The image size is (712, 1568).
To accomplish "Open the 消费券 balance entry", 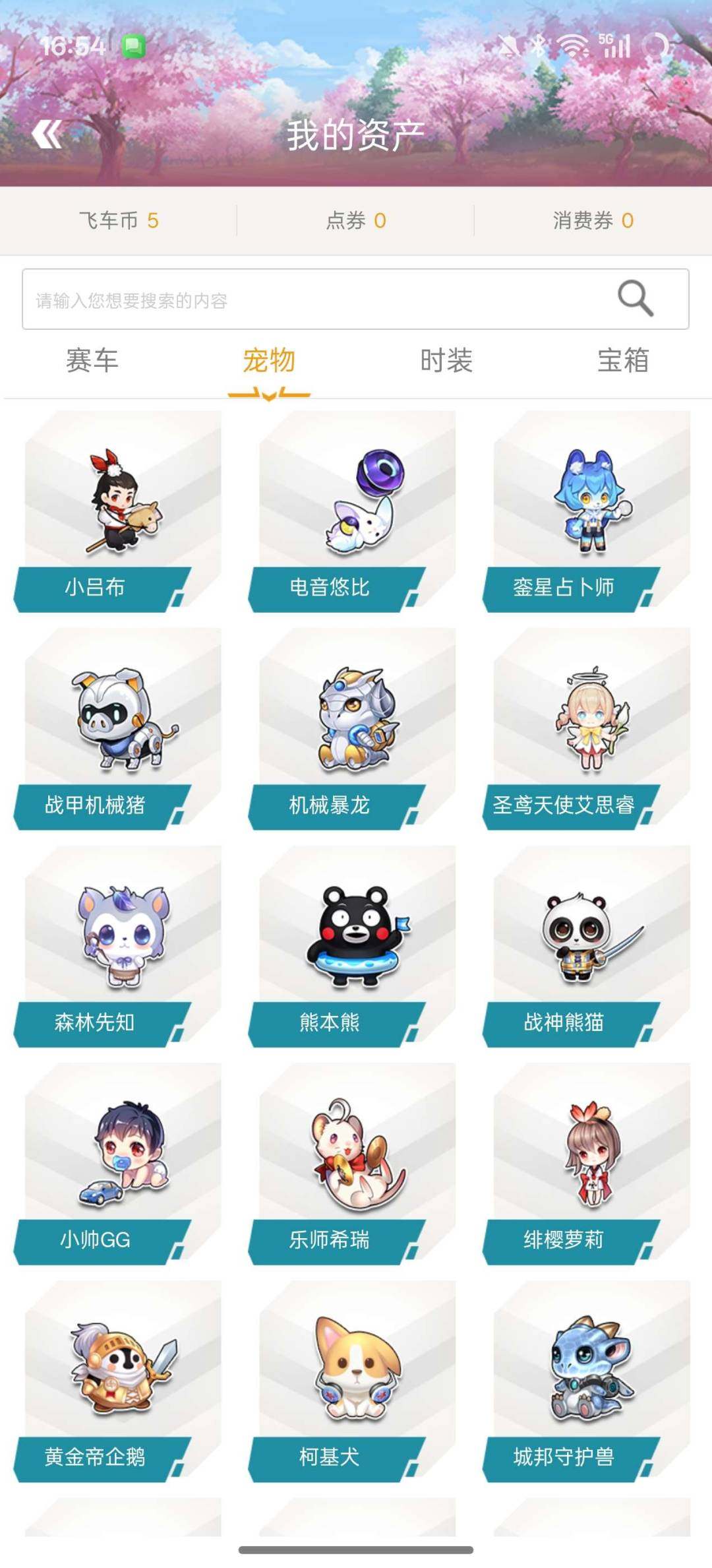I will [x=591, y=221].
